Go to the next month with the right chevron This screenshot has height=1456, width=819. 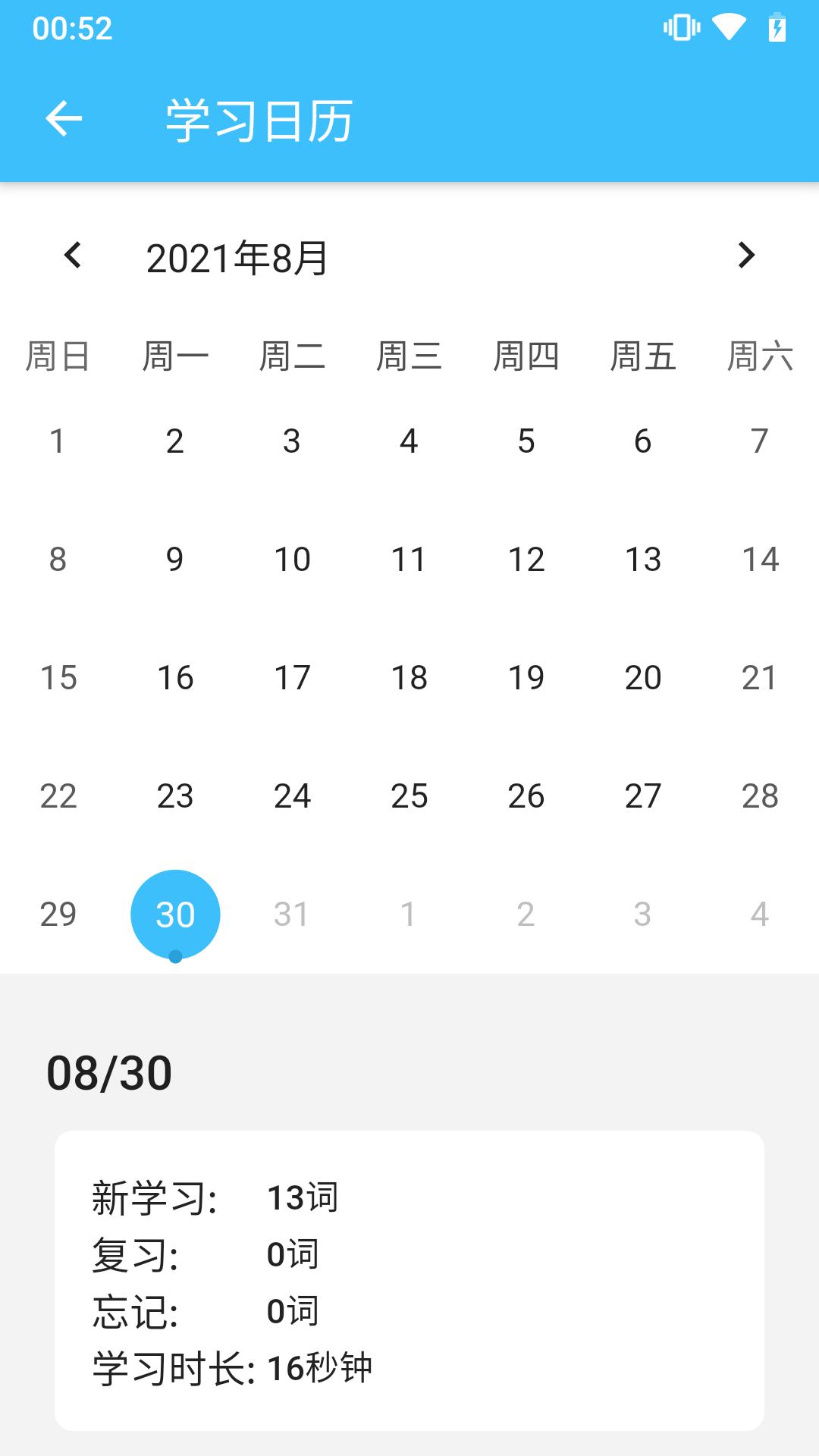[745, 257]
